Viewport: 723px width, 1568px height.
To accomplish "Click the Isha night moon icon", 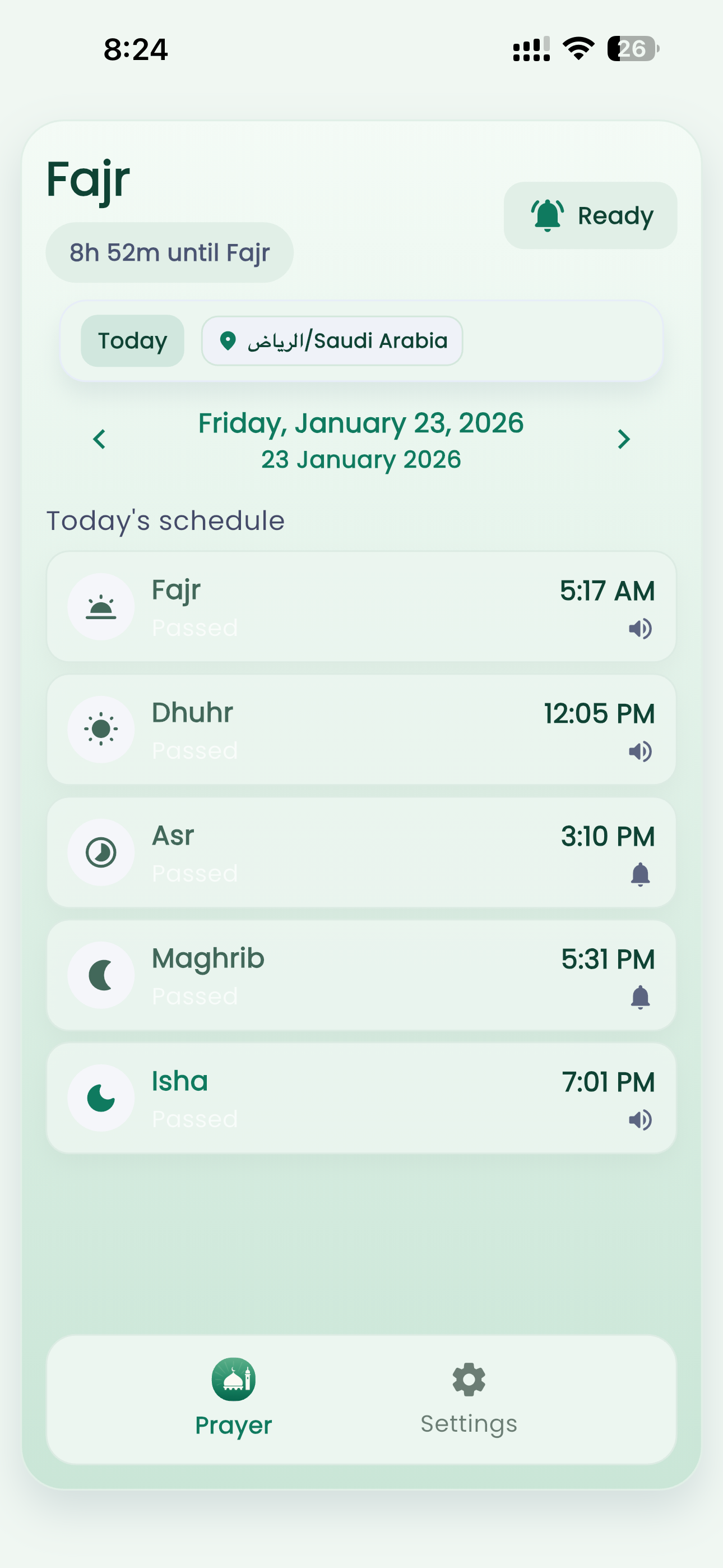I will pos(101,1097).
